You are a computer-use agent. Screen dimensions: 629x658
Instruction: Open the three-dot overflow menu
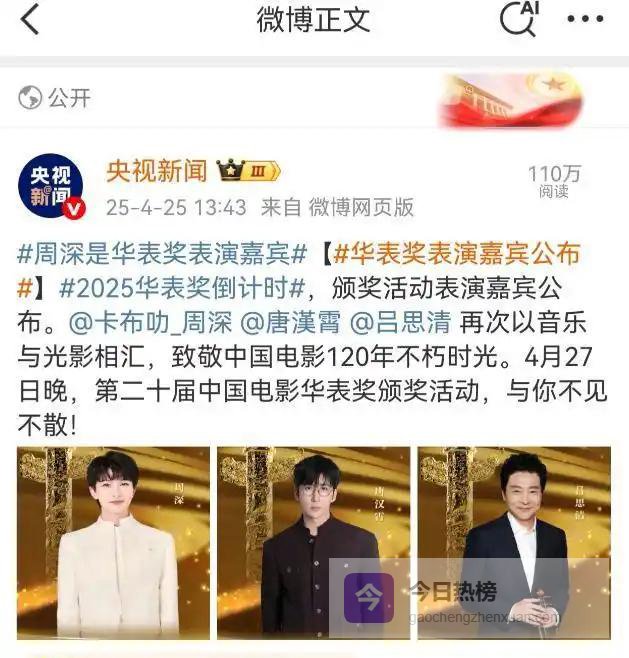585,19
